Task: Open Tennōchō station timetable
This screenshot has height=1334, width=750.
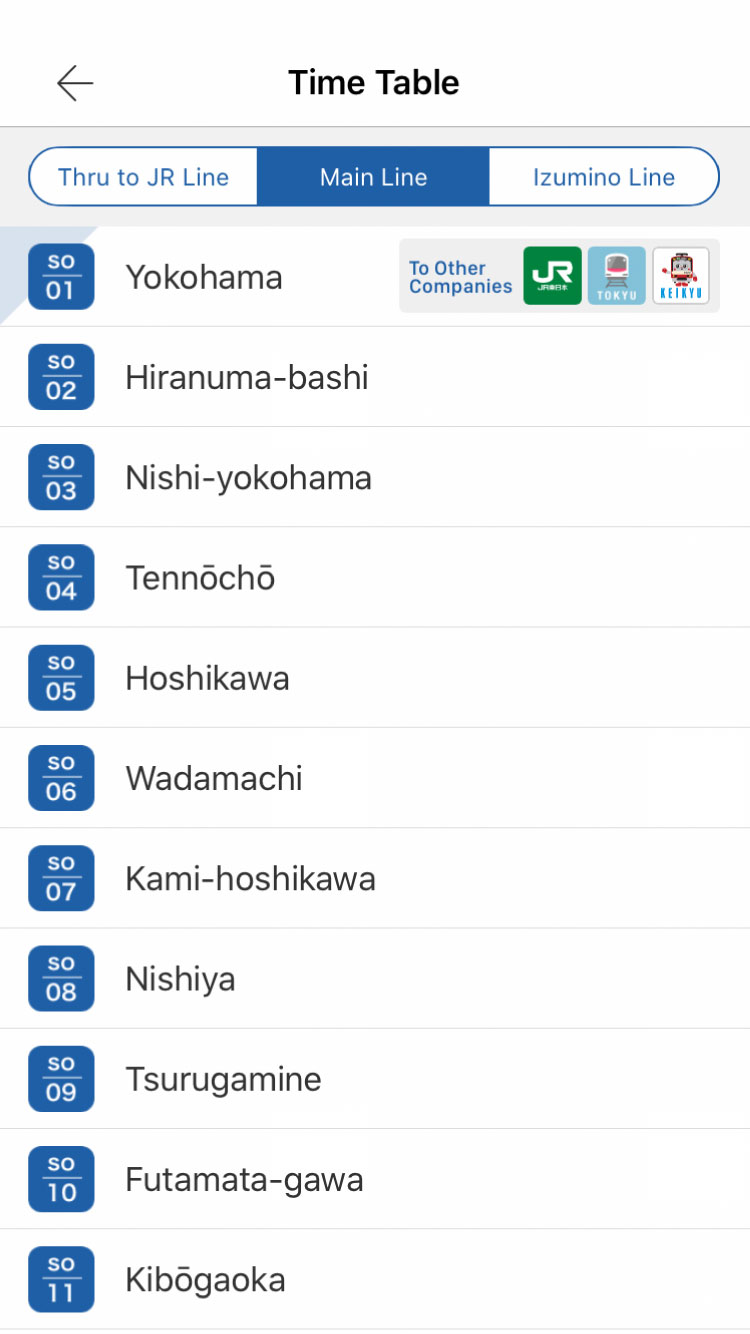Action: pos(375,577)
